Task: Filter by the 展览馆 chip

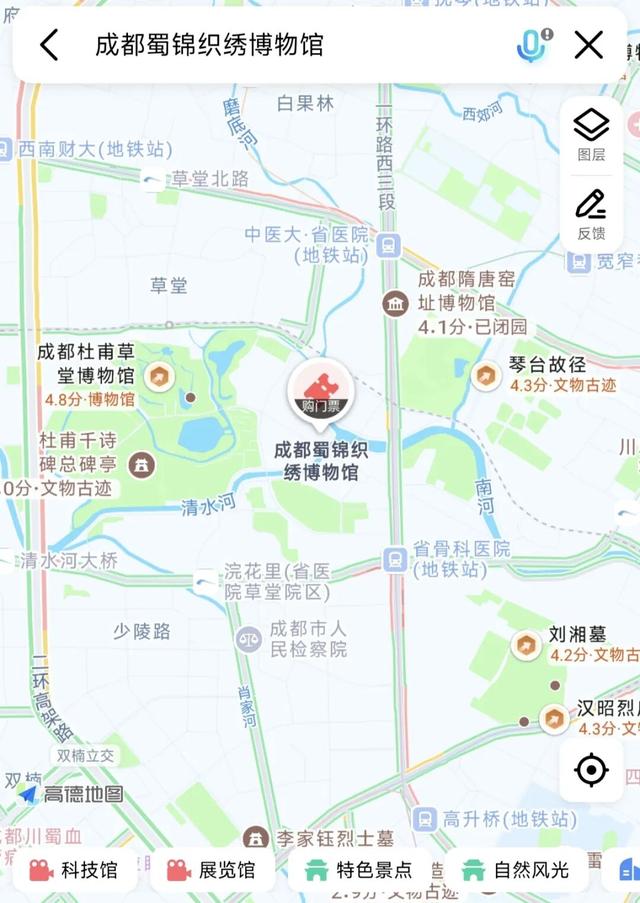Action: tap(212, 870)
